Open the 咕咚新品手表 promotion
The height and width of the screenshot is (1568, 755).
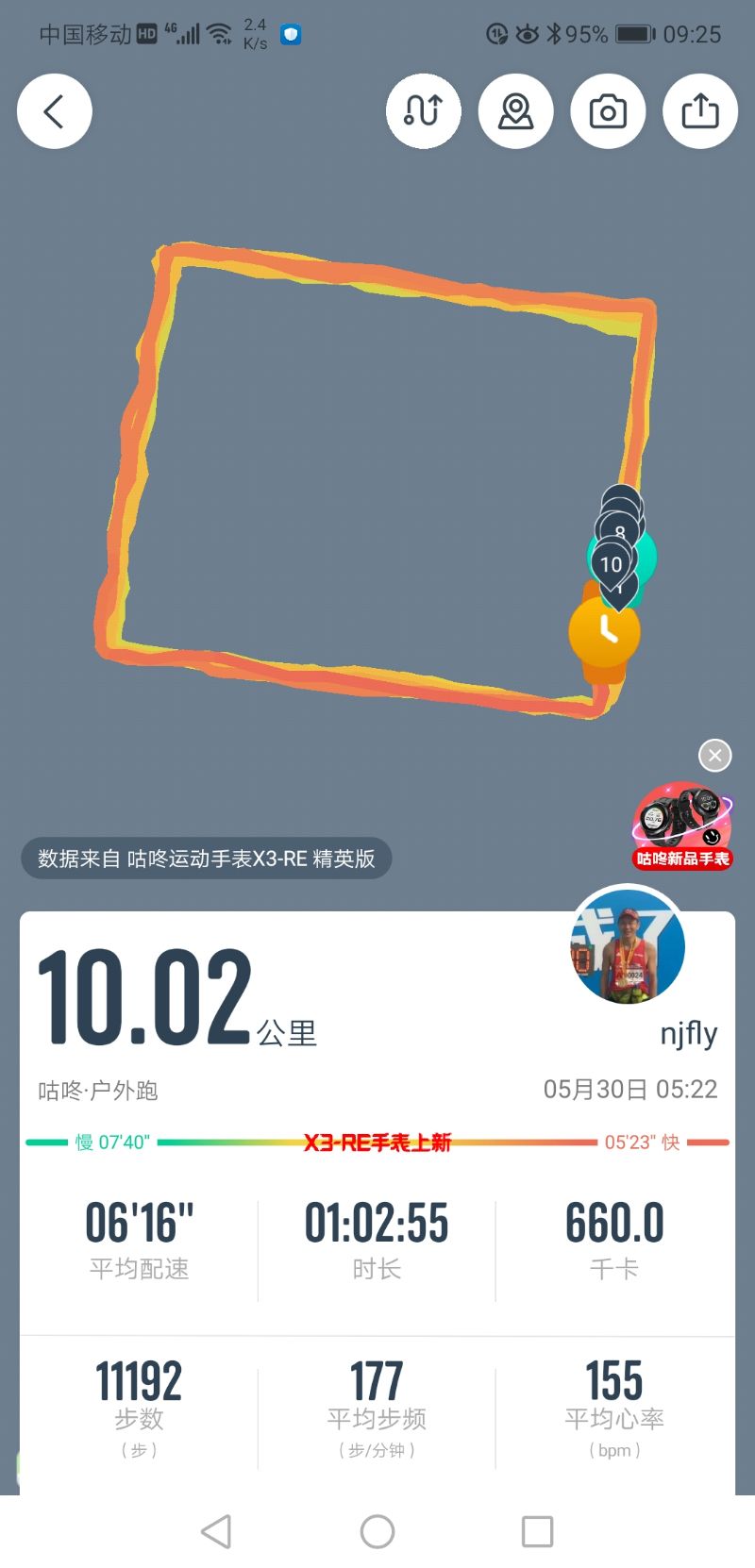(682, 826)
